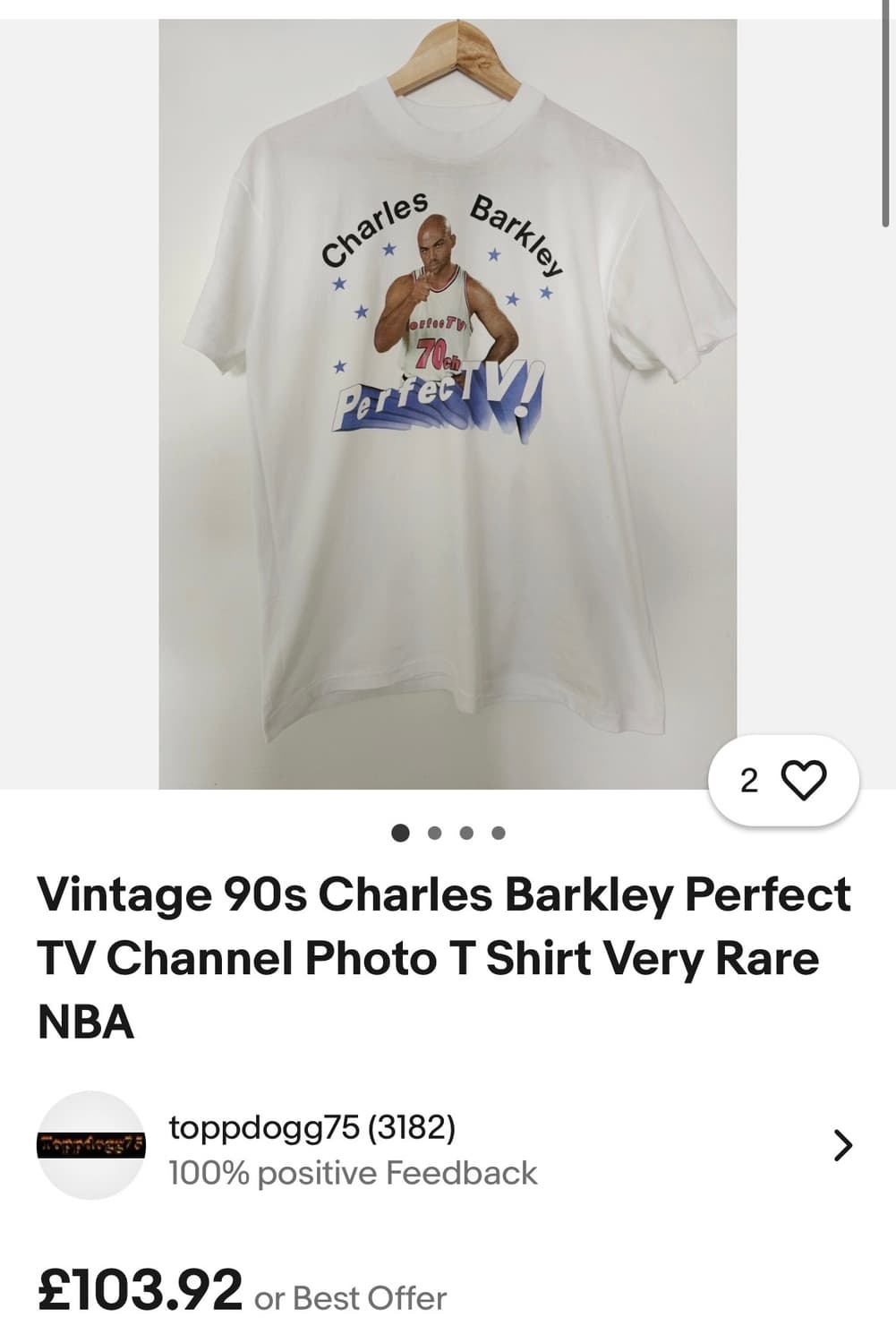The image size is (896, 1343).
Task: Select the second carousel dot
Action: [x=433, y=833]
